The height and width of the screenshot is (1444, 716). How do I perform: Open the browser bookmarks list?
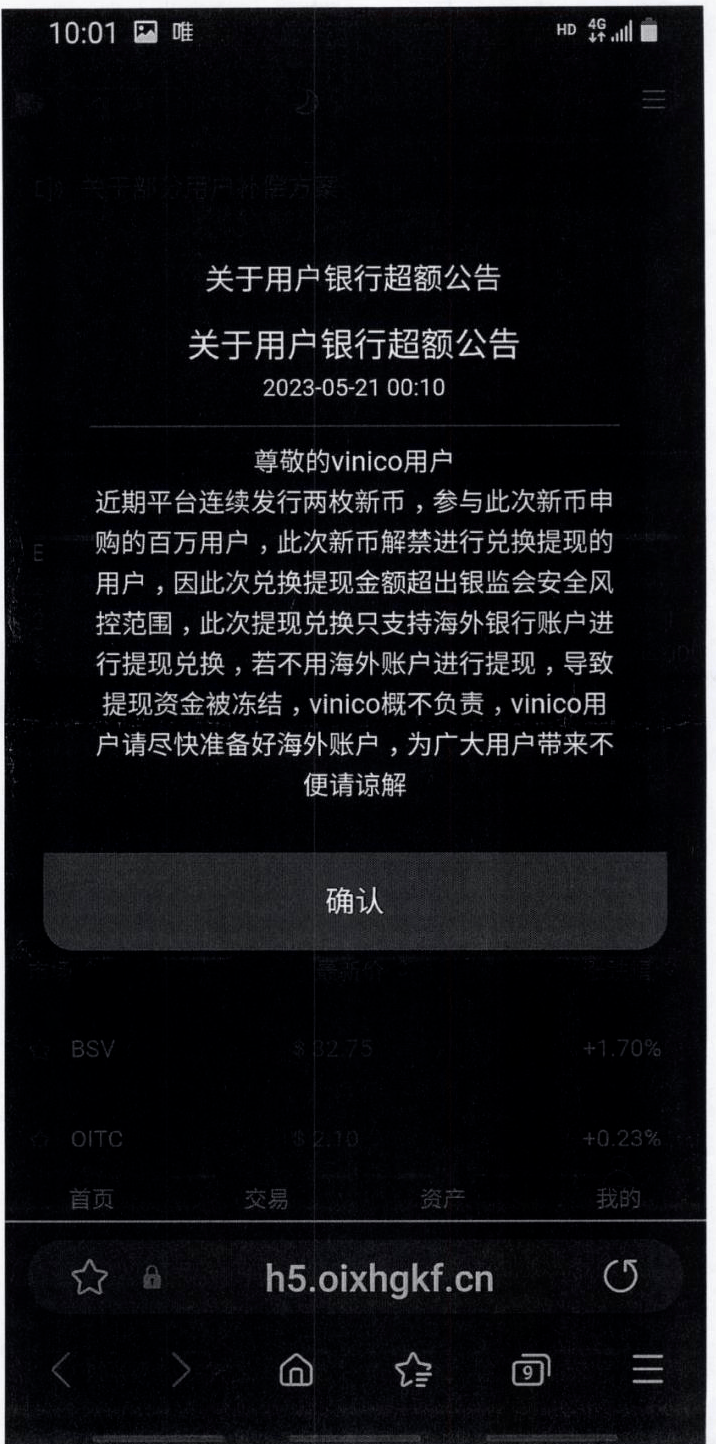[414, 1372]
